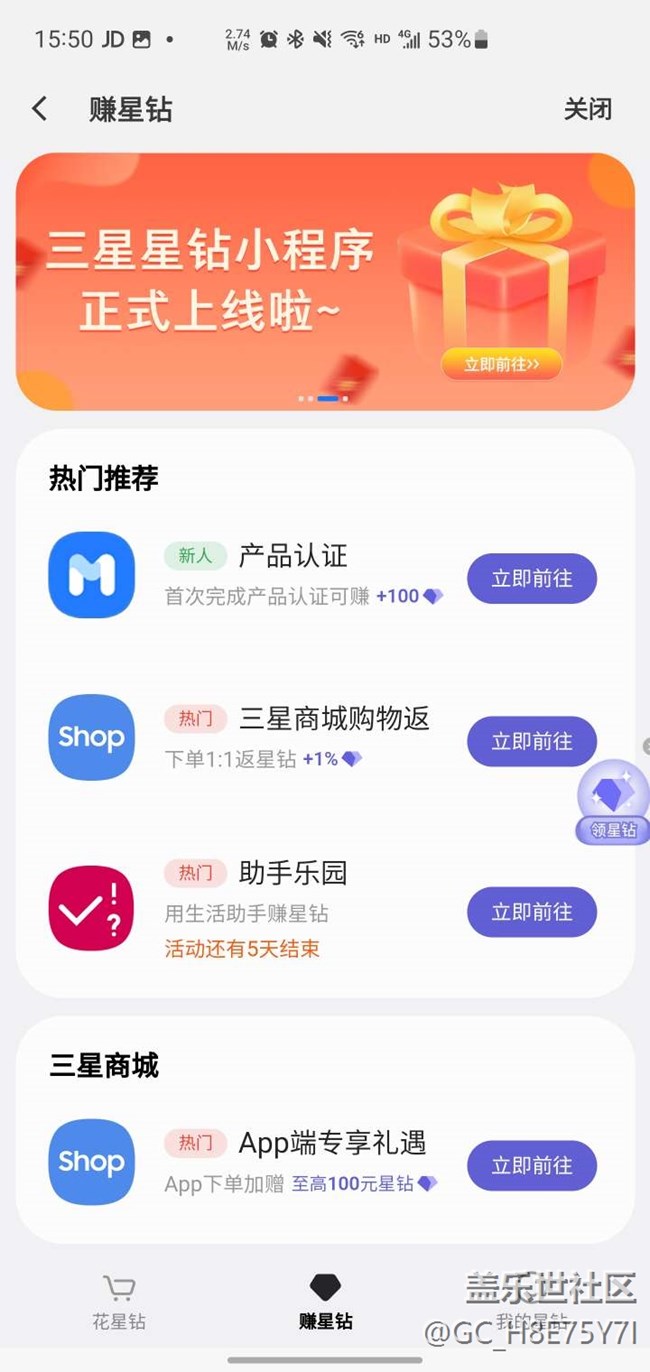Go back with the top-left arrow
650x1372 pixels.
(40, 109)
